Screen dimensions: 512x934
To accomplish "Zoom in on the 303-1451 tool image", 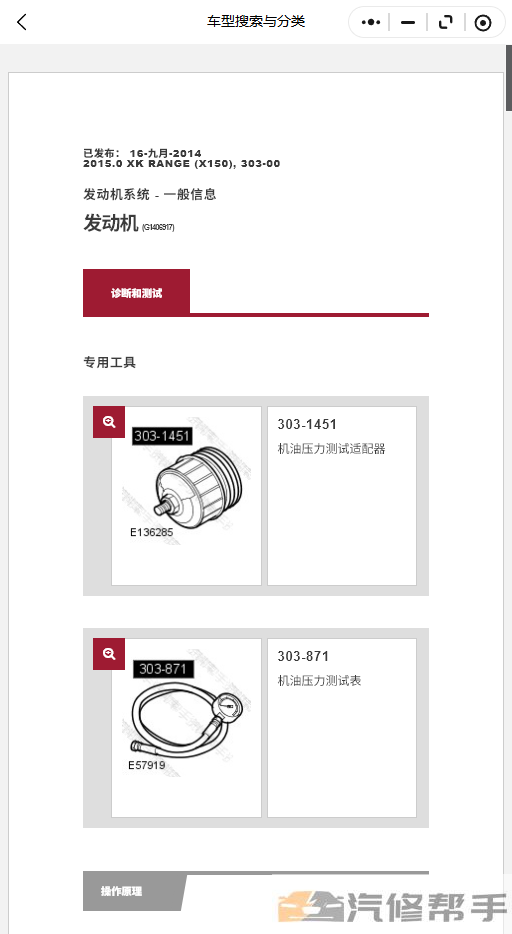I will pyautogui.click(x=109, y=422).
